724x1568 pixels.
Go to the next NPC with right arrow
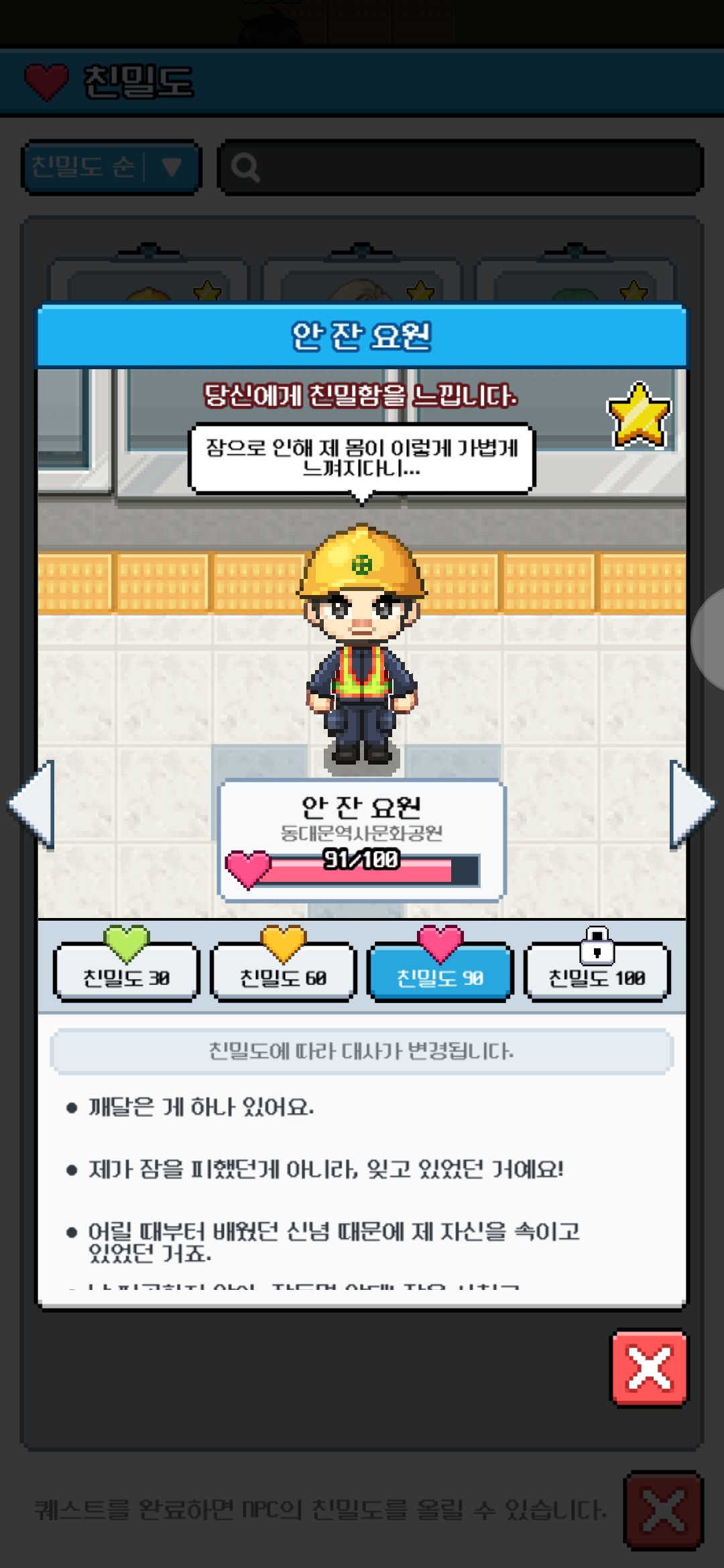[x=692, y=804]
